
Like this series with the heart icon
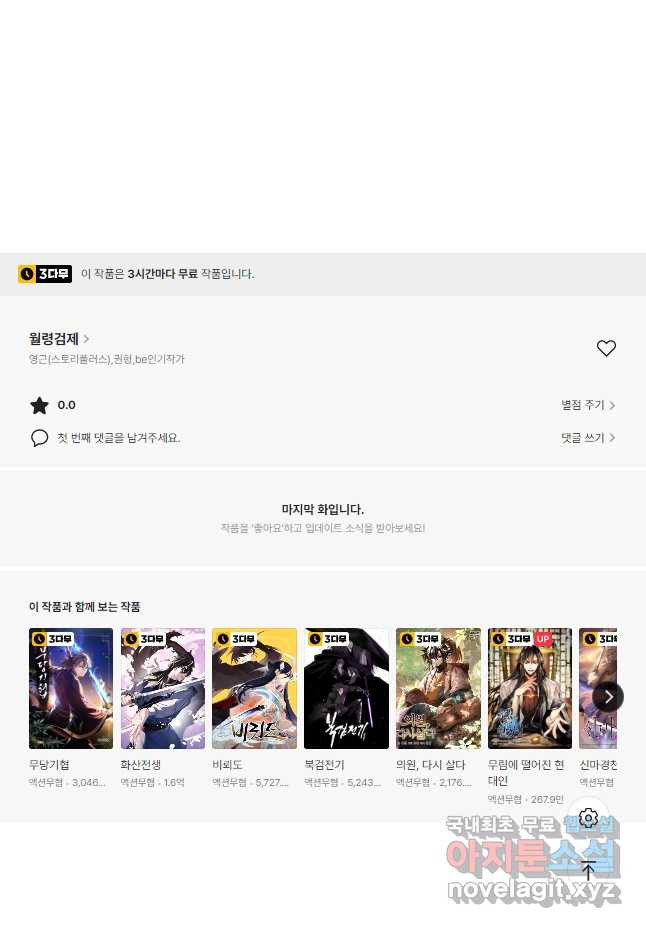pyautogui.click(x=606, y=348)
